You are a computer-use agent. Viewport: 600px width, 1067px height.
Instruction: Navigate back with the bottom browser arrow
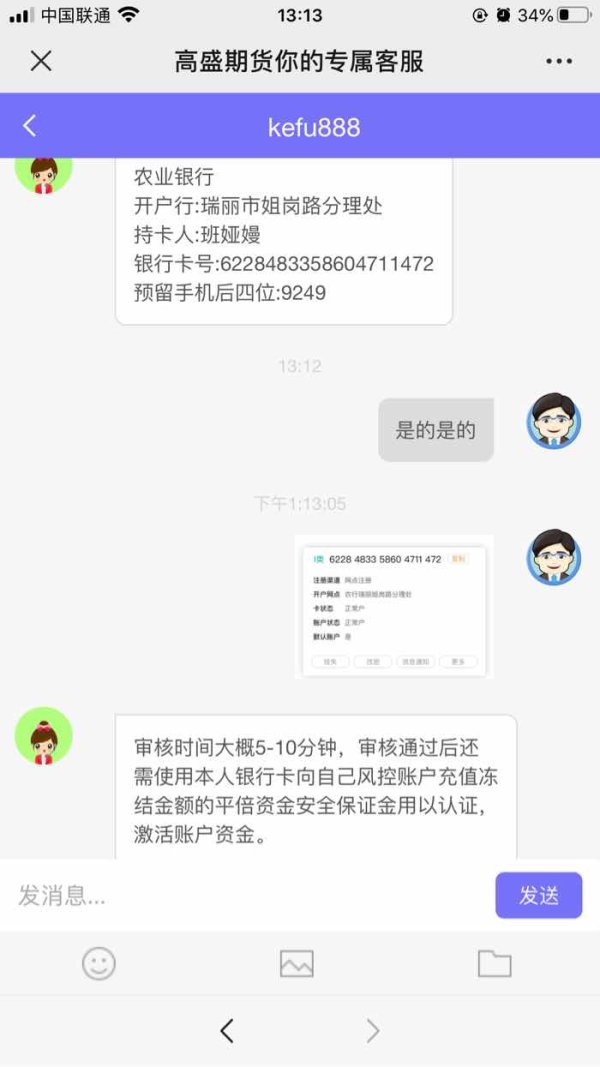tap(227, 1030)
